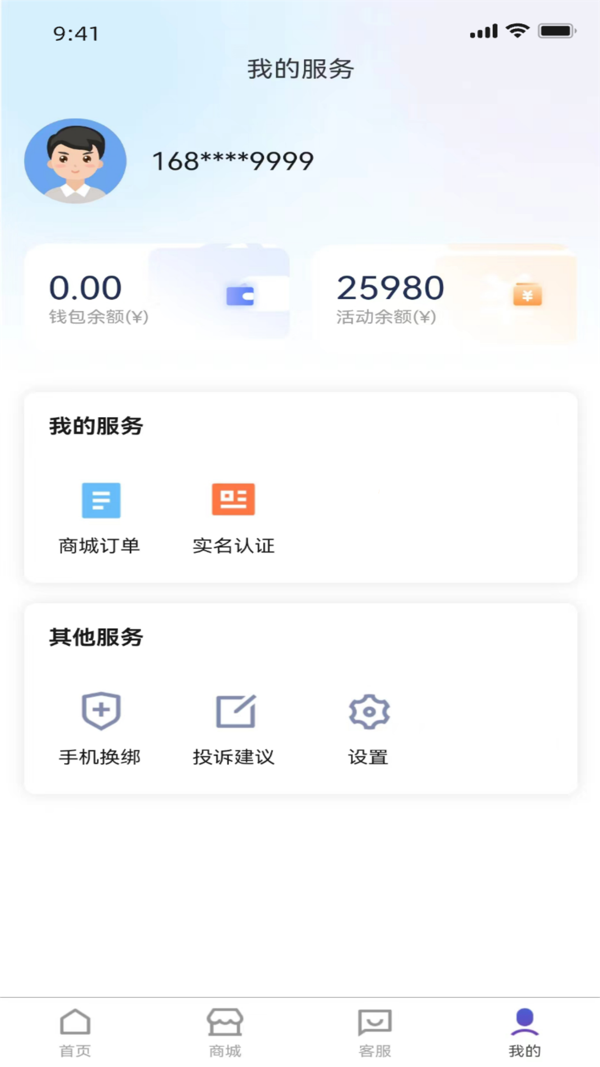The width and height of the screenshot is (600, 1067).
Task: Open 设置 settings
Action: pos(368,729)
